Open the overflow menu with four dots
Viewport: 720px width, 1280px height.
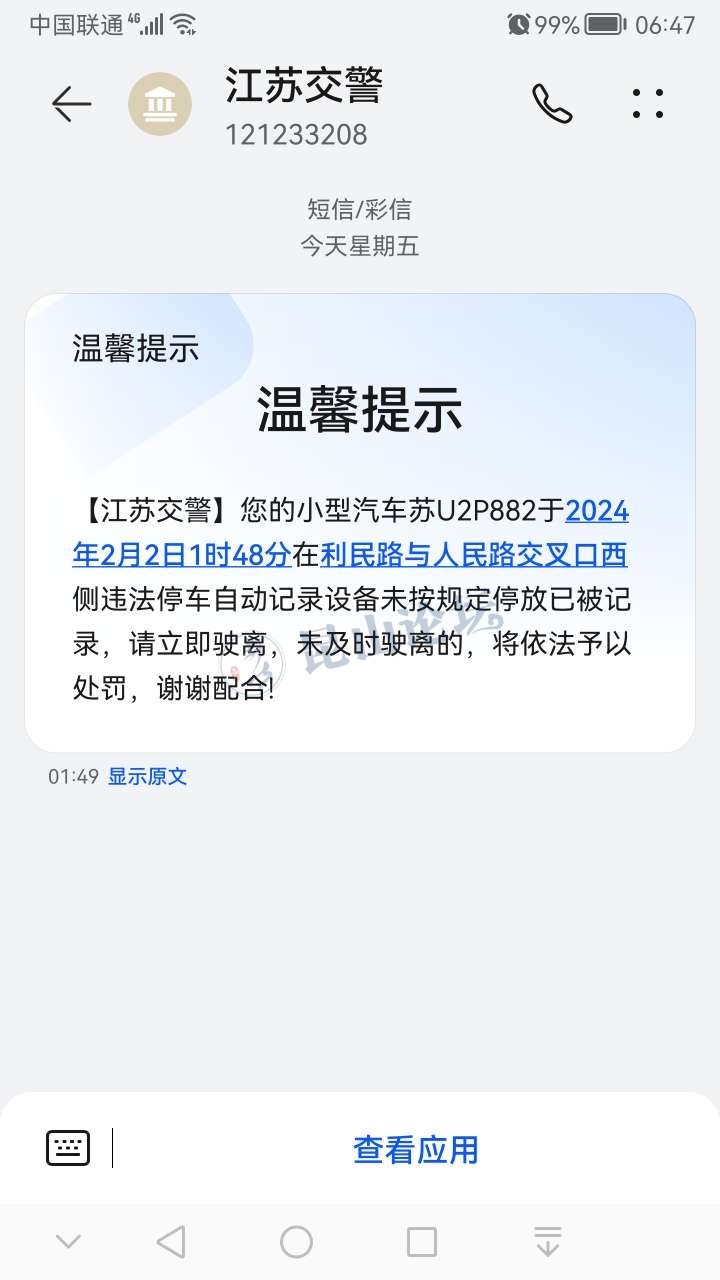click(648, 103)
